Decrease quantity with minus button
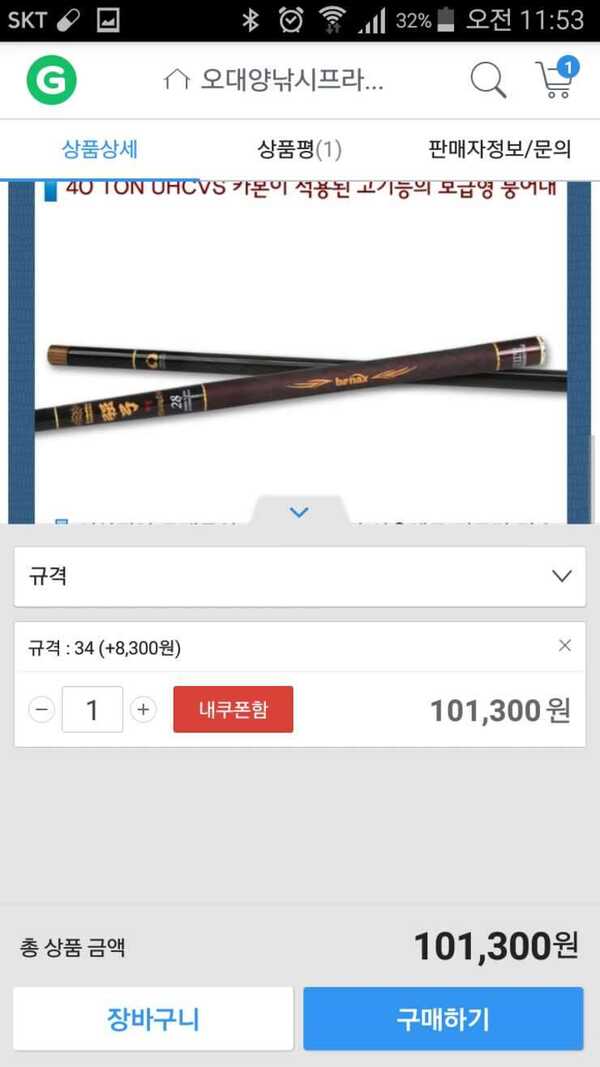The width and height of the screenshot is (600, 1067). [41, 710]
